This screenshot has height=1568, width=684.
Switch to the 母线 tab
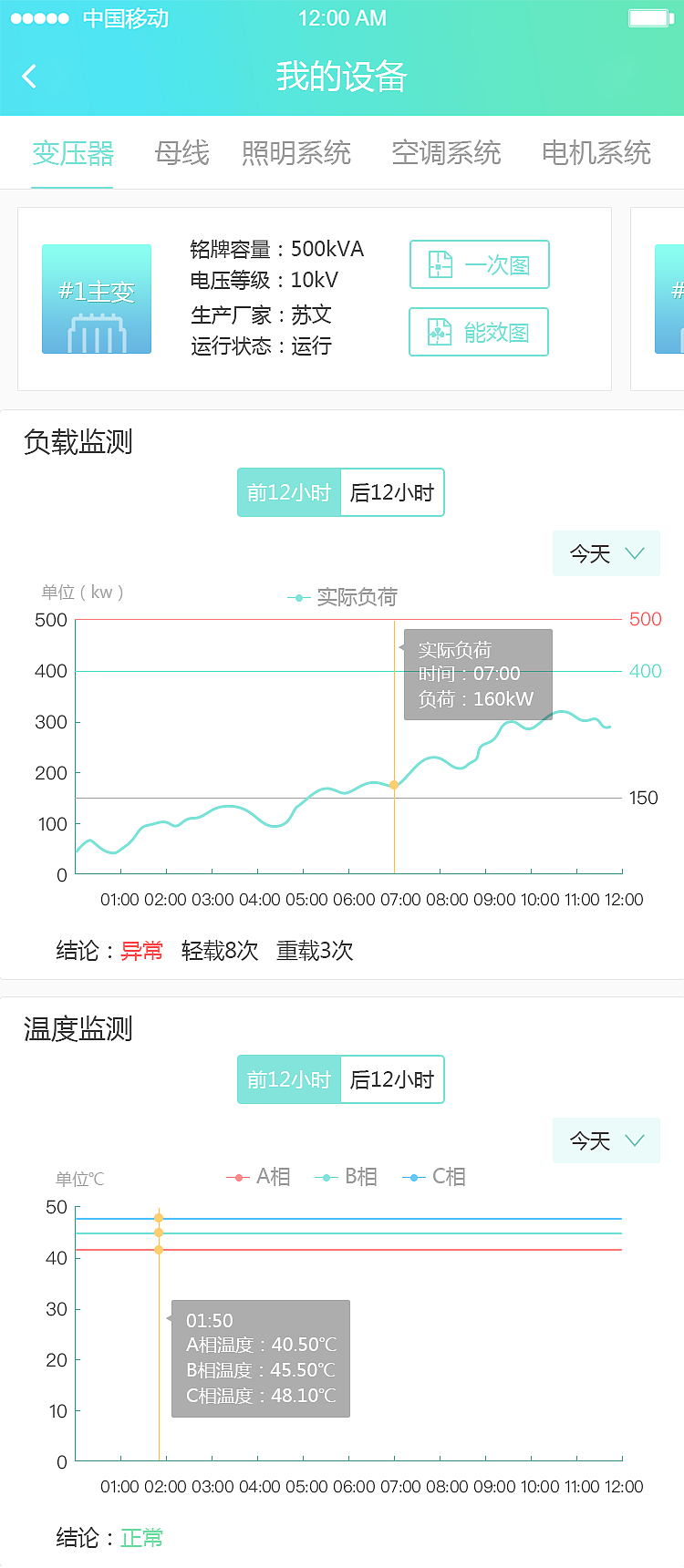point(180,153)
